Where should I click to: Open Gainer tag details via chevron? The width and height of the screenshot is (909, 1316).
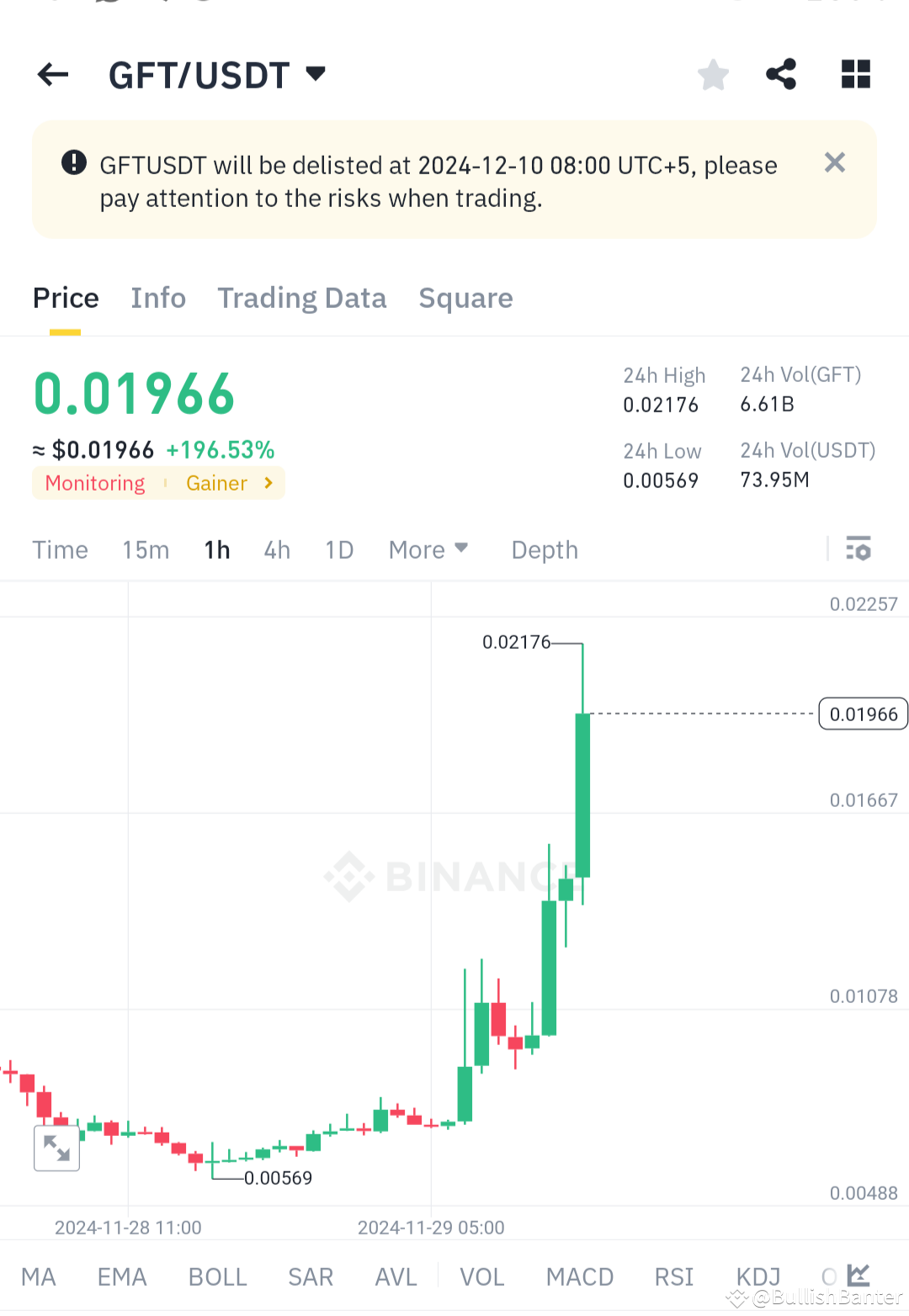click(x=268, y=483)
